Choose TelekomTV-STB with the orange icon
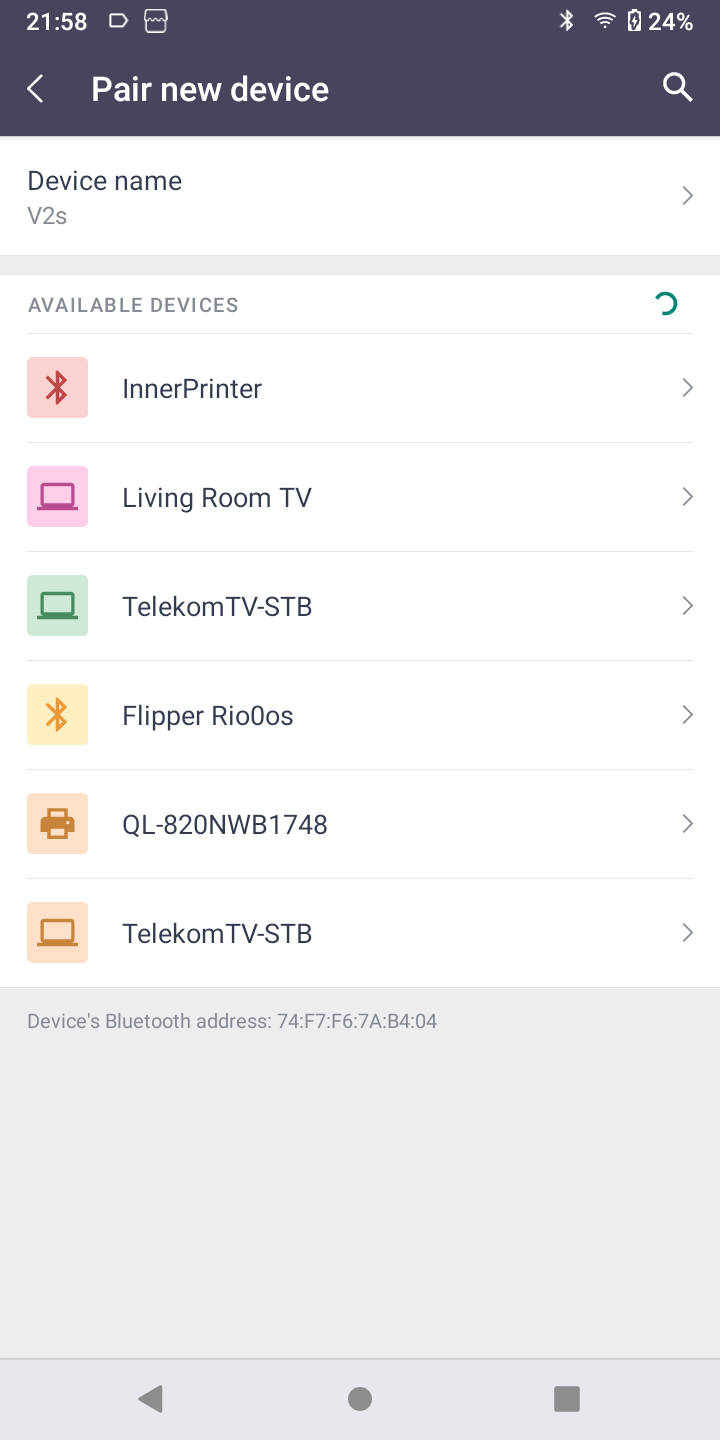Image resolution: width=720 pixels, height=1440 pixels. pos(360,933)
